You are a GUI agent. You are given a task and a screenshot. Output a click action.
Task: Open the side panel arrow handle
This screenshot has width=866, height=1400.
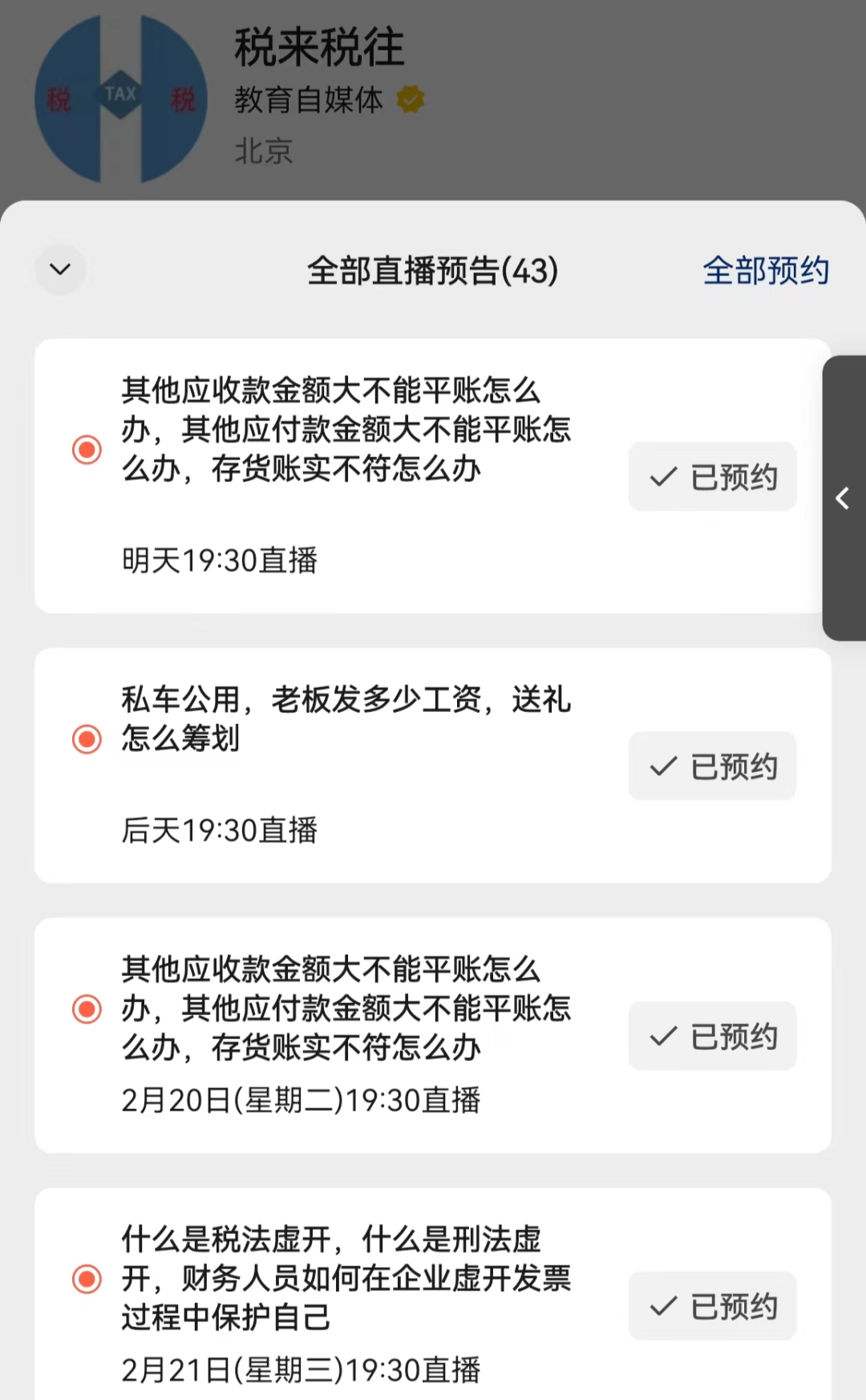843,498
